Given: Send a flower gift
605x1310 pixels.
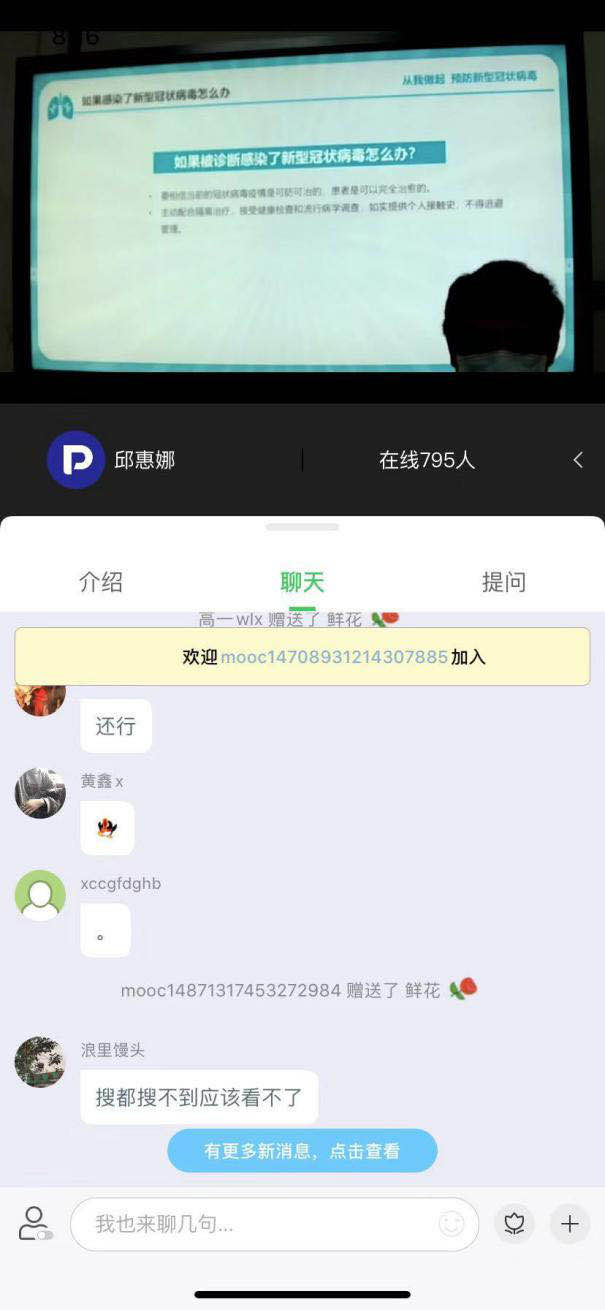Looking at the screenshot, I should (x=515, y=1224).
